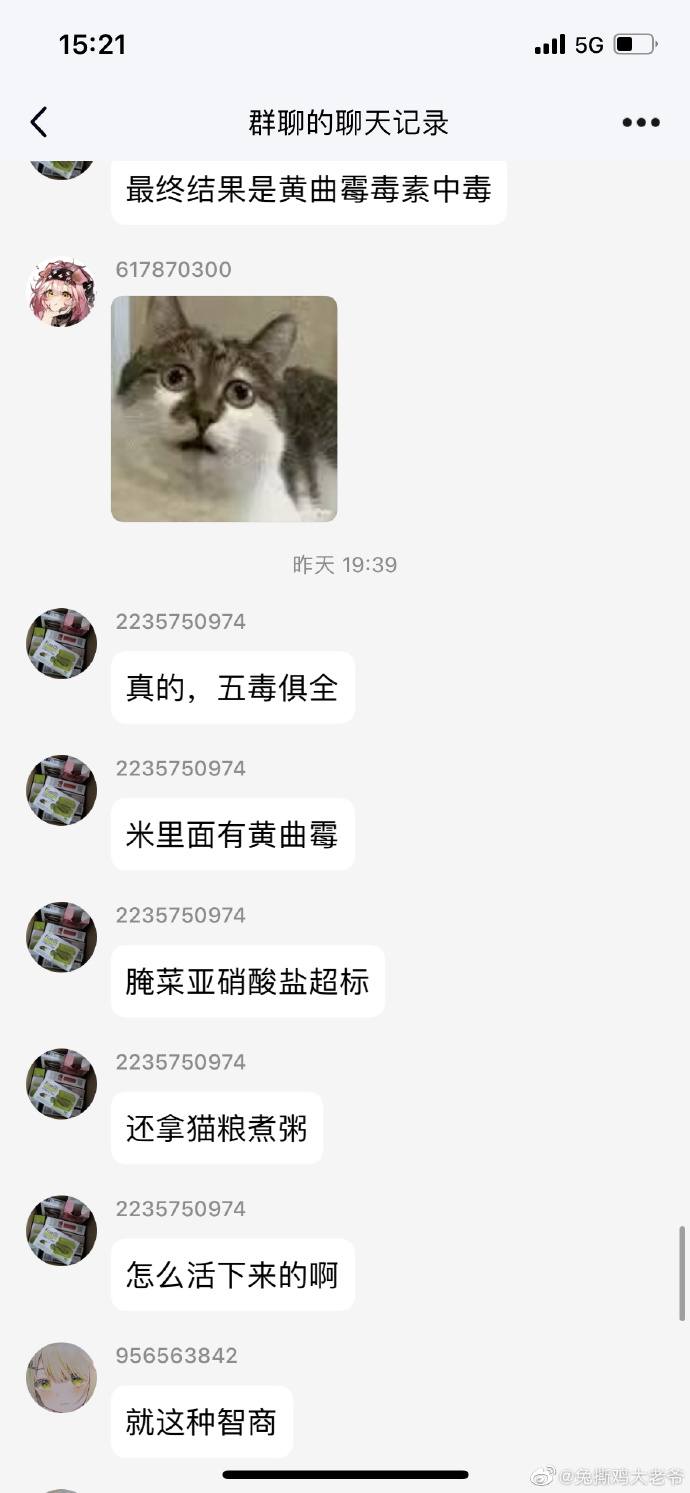Tap avatar of user 617870300

coord(61,294)
